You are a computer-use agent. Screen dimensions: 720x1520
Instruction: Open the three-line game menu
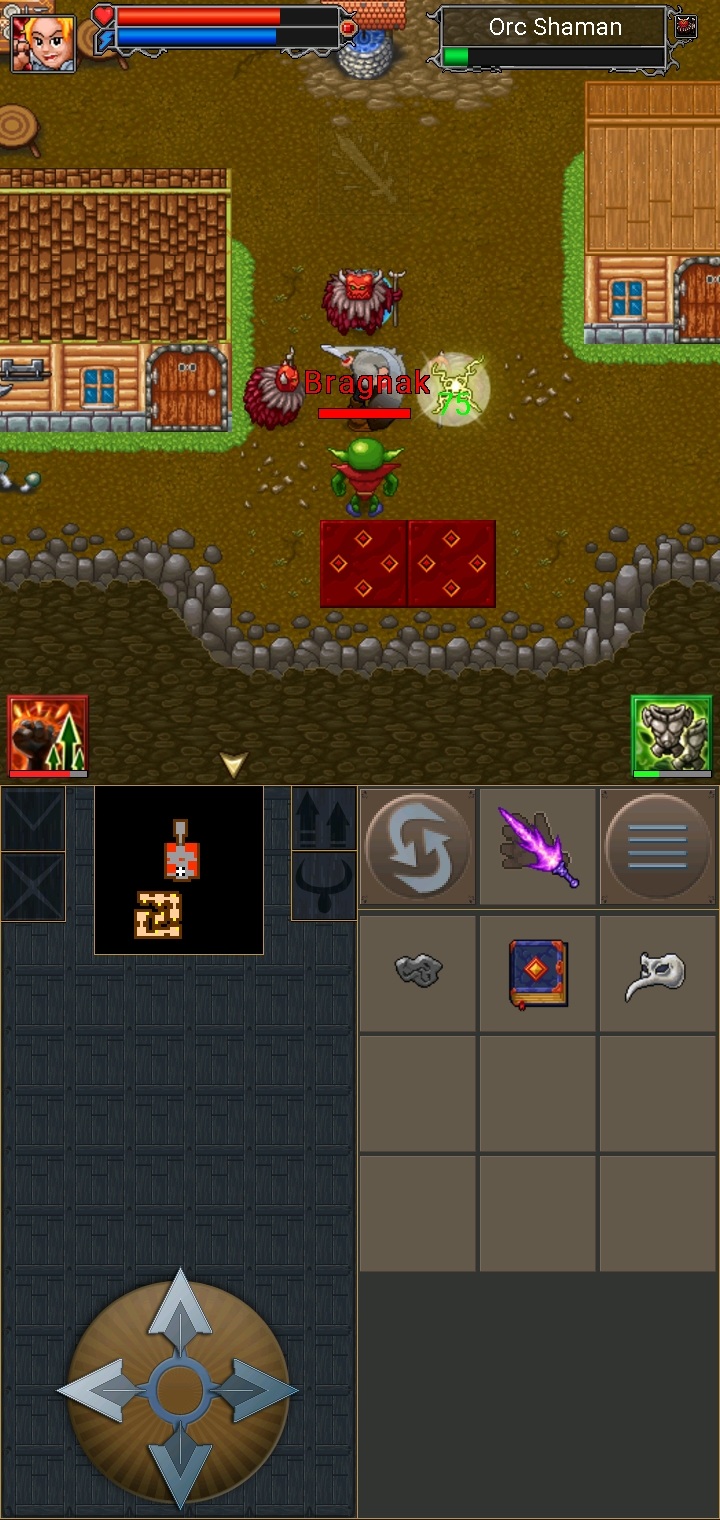pyautogui.click(x=657, y=847)
